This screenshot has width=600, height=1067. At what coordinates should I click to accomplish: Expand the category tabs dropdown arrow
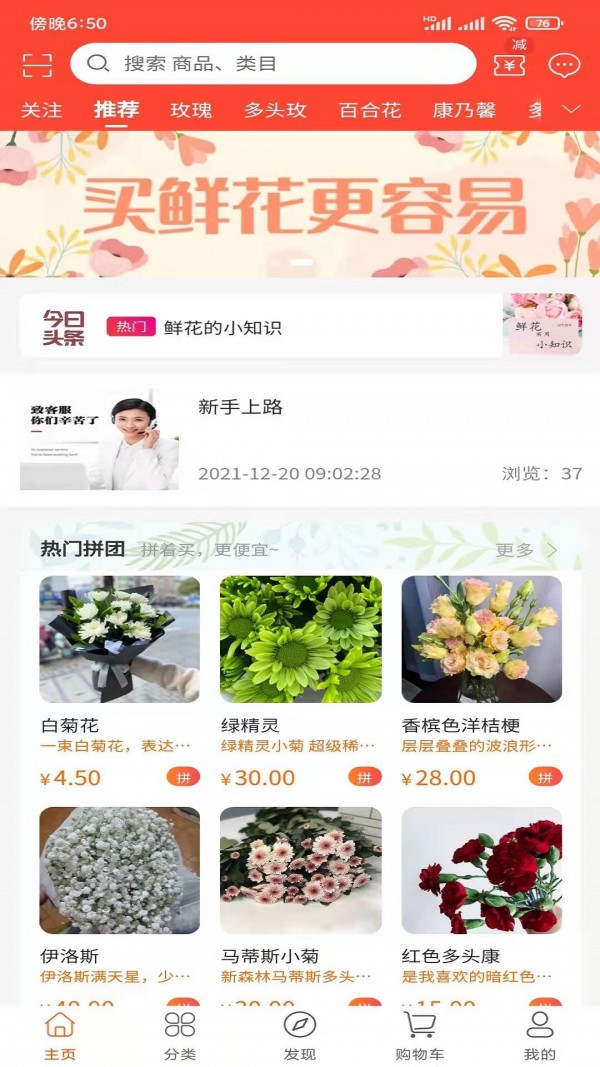point(572,110)
